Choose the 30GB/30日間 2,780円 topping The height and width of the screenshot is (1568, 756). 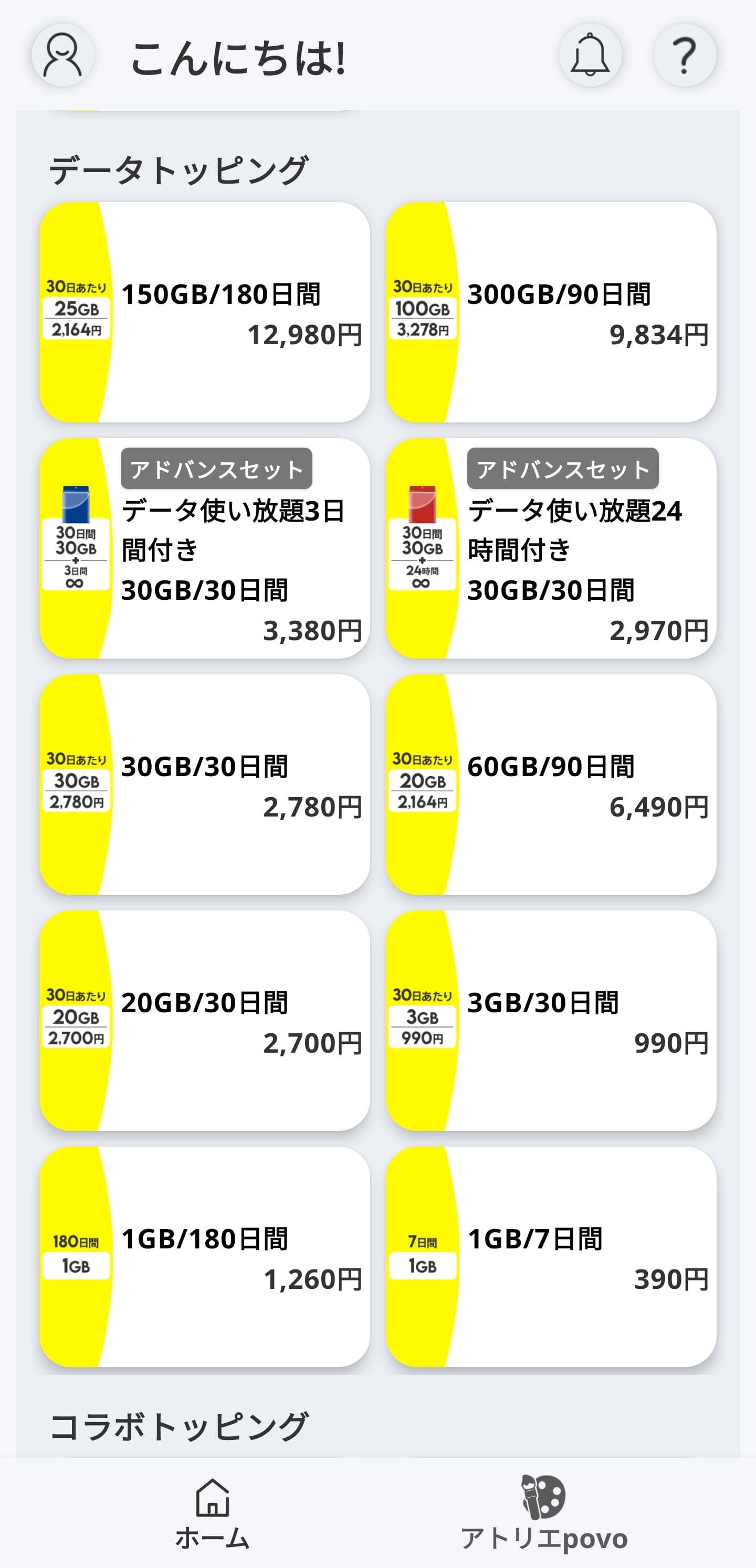(x=205, y=785)
